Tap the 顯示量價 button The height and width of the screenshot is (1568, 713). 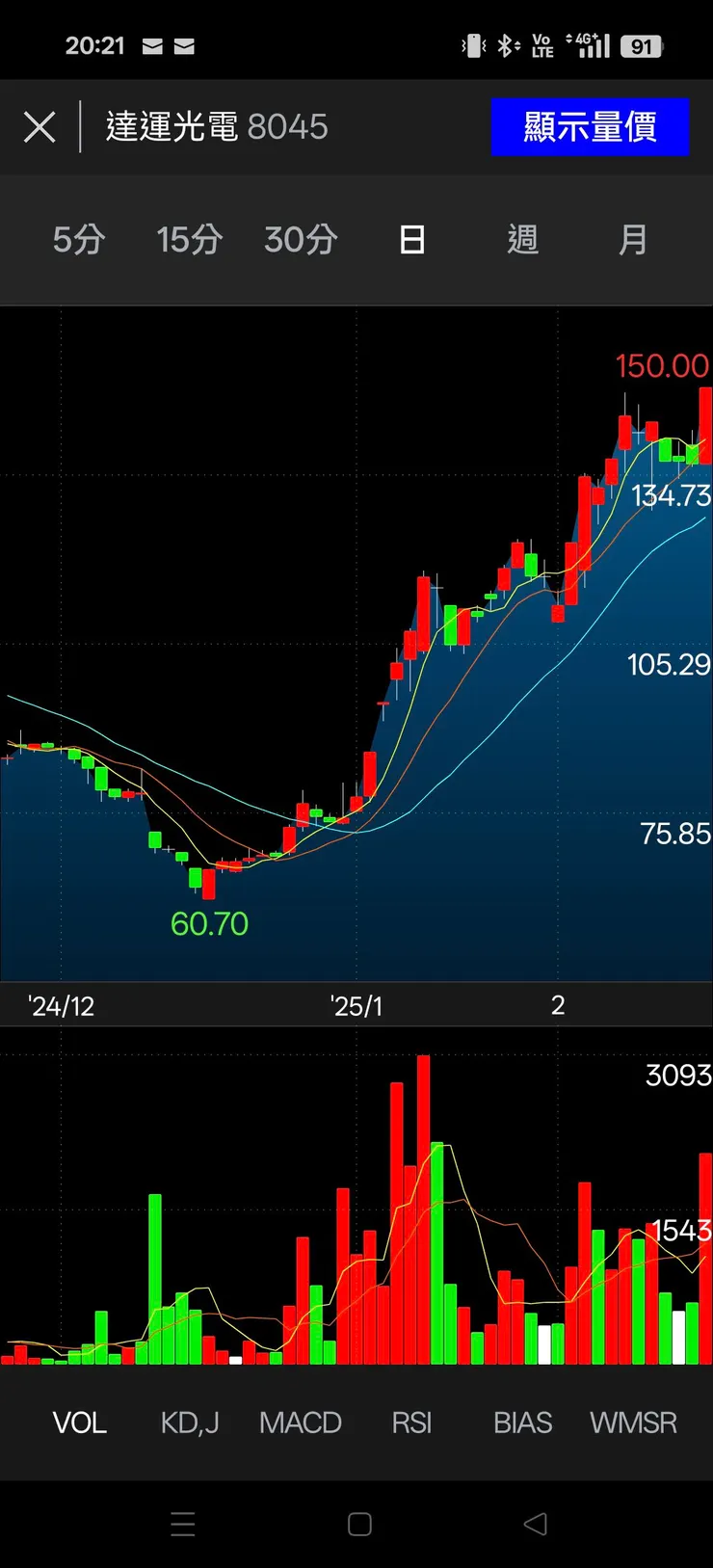(x=590, y=127)
